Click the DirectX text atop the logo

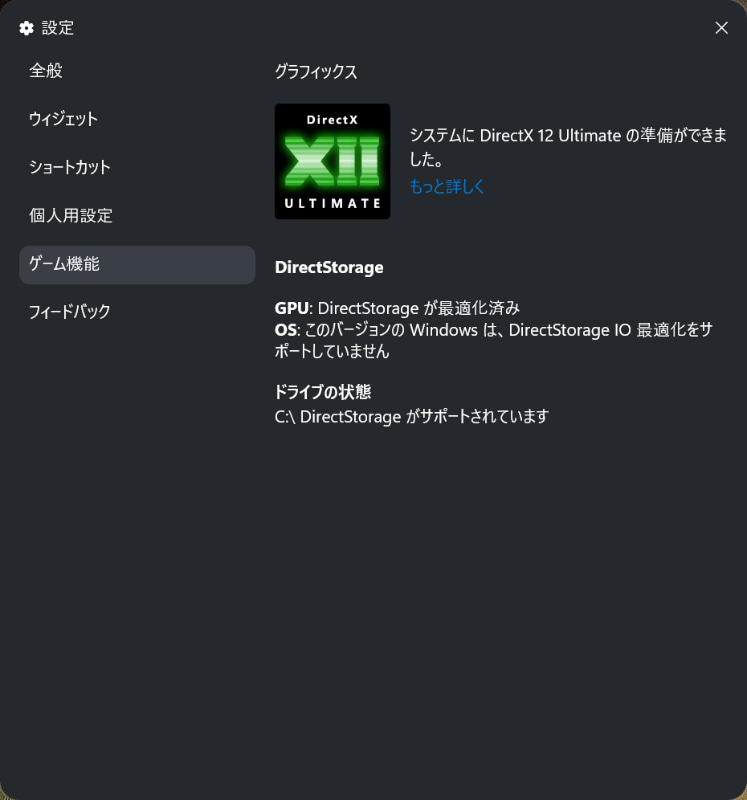click(x=332, y=119)
